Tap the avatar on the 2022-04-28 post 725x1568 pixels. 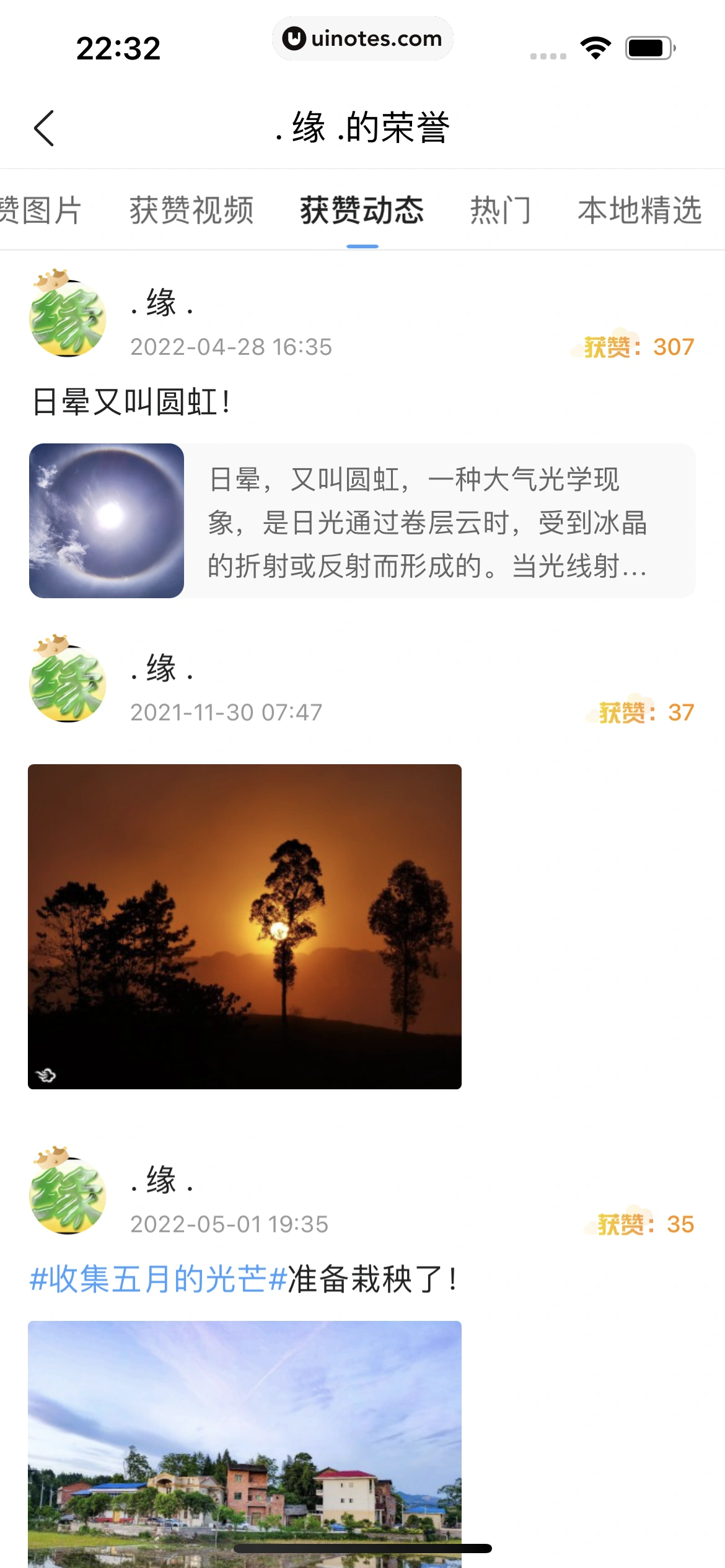[68, 315]
